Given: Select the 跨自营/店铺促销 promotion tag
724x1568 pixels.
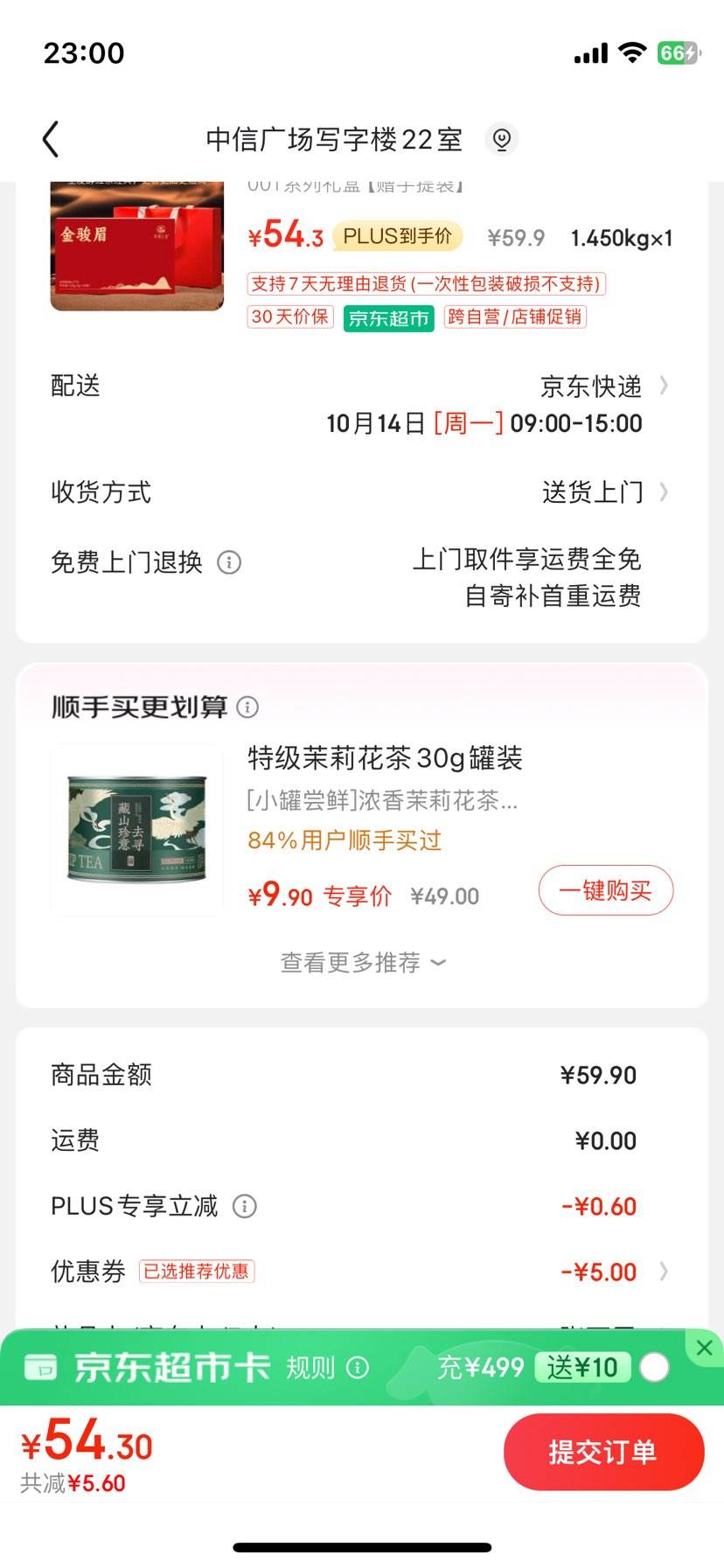Looking at the screenshot, I should (x=516, y=319).
